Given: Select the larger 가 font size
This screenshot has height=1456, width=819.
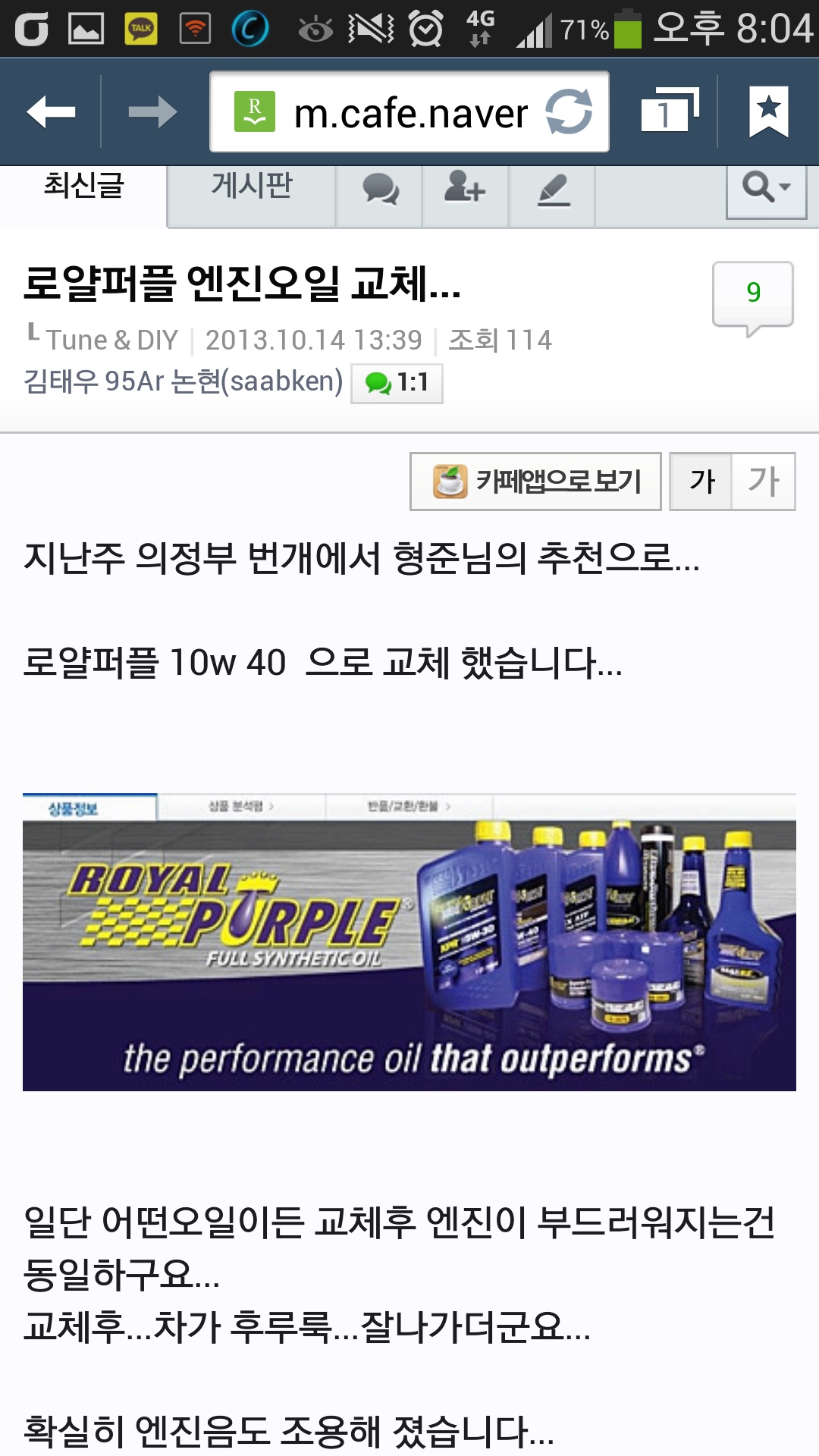Looking at the screenshot, I should point(764,482).
